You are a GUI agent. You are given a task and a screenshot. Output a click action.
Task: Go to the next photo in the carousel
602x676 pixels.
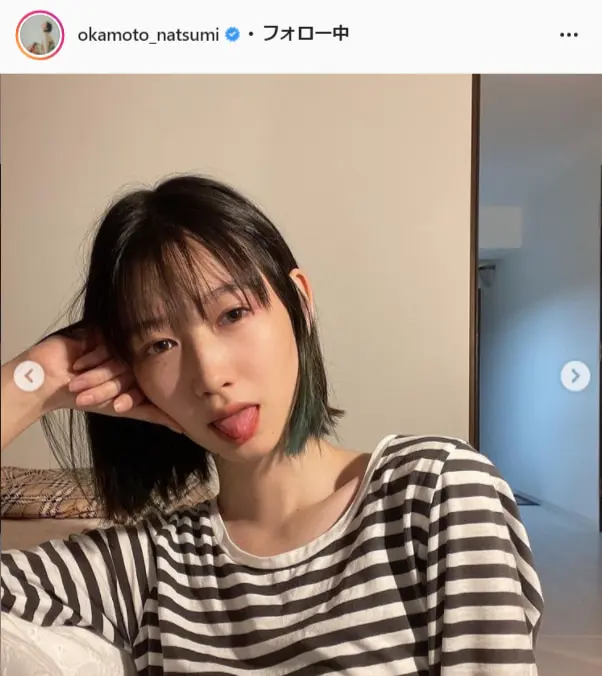574,376
